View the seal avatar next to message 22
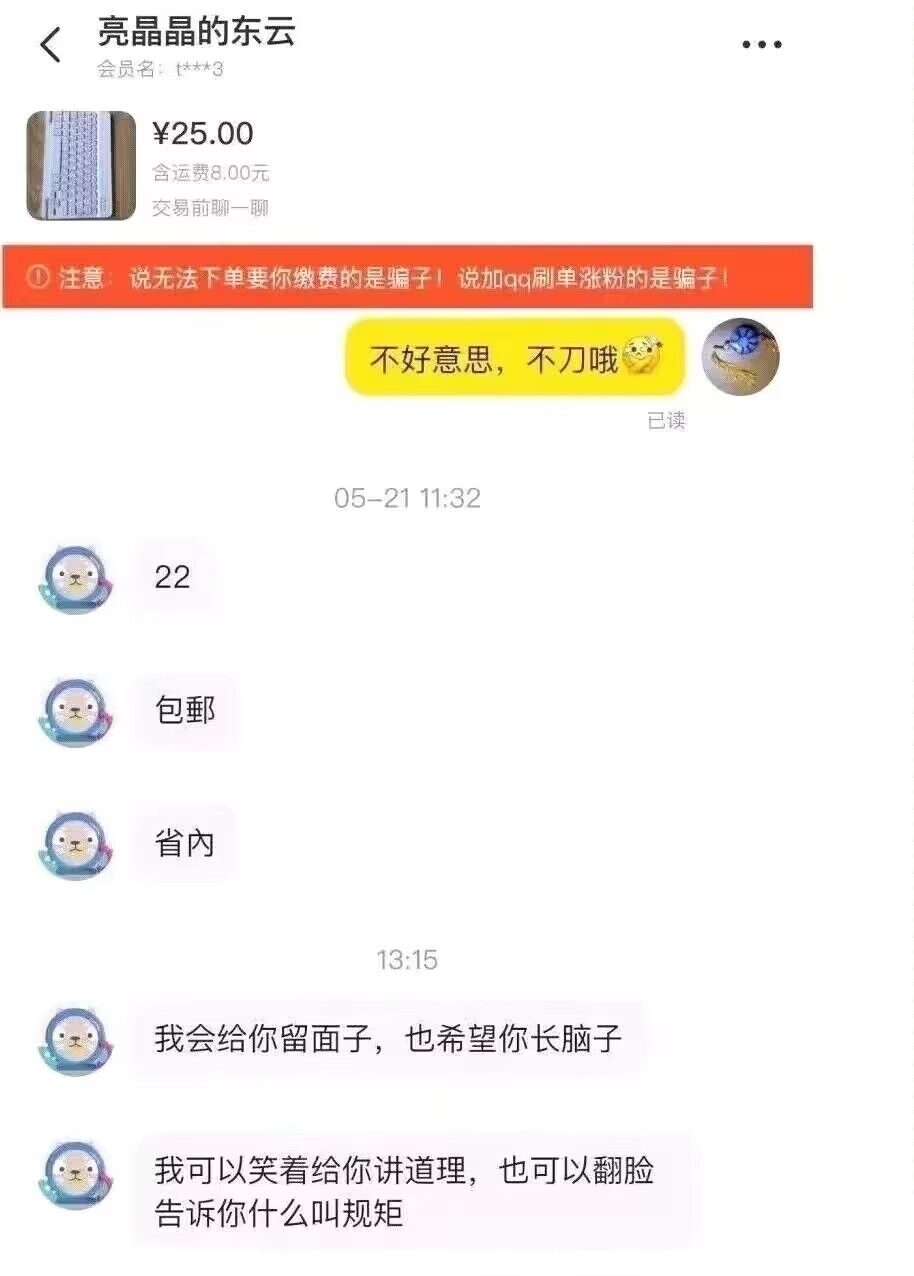The image size is (914, 1276). [x=75, y=579]
